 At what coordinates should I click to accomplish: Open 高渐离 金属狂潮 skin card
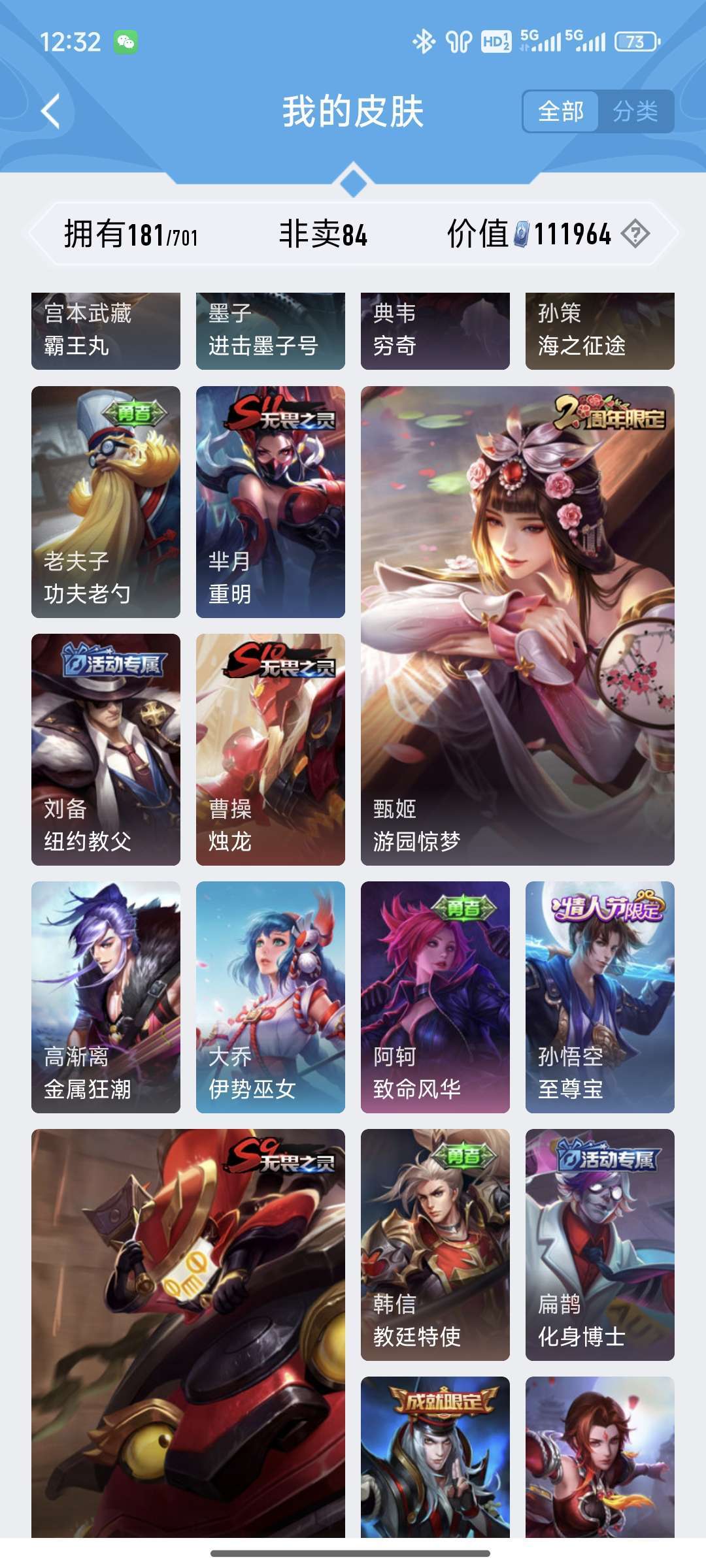(106, 997)
